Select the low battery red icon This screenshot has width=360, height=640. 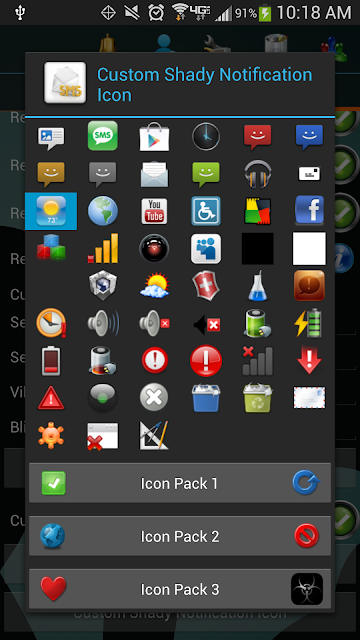[x=51, y=361]
